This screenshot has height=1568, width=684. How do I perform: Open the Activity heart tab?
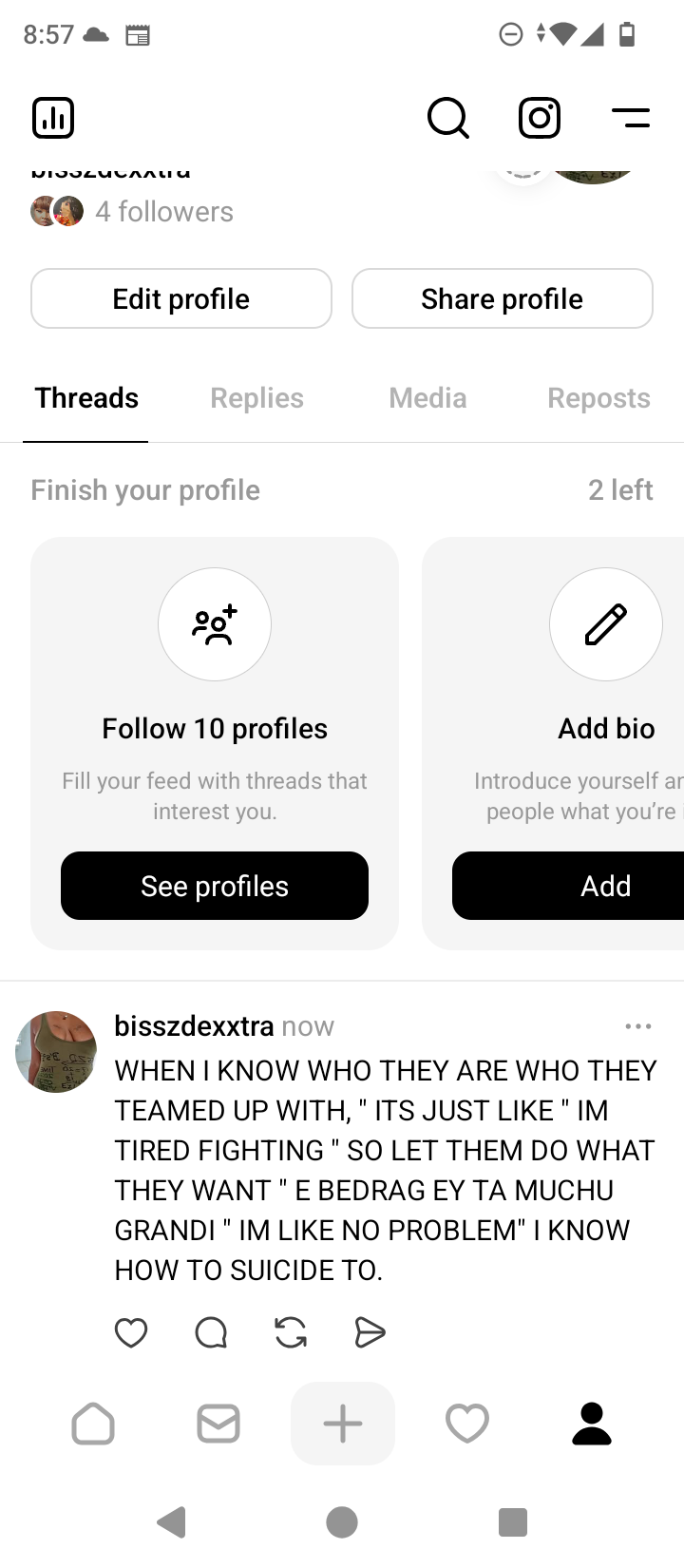pos(467,1424)
